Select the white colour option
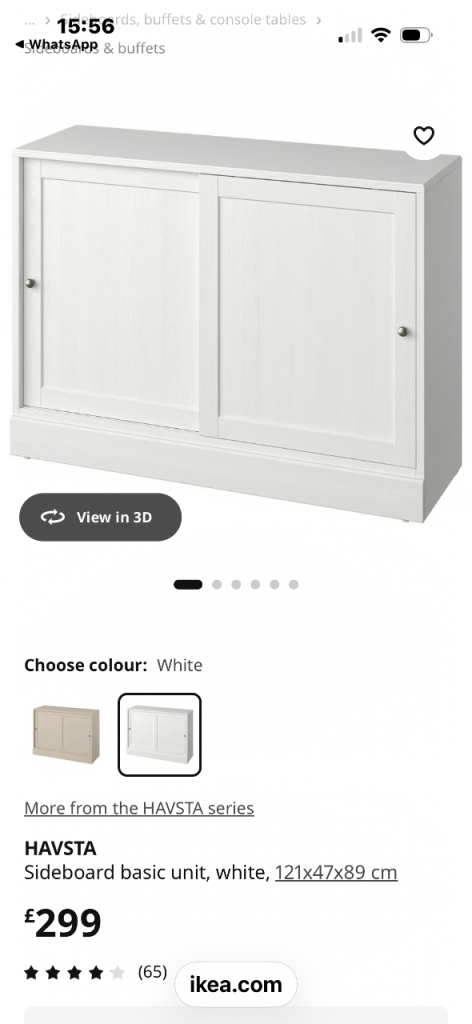This screenshot has height=1024, width=472. 159,735
